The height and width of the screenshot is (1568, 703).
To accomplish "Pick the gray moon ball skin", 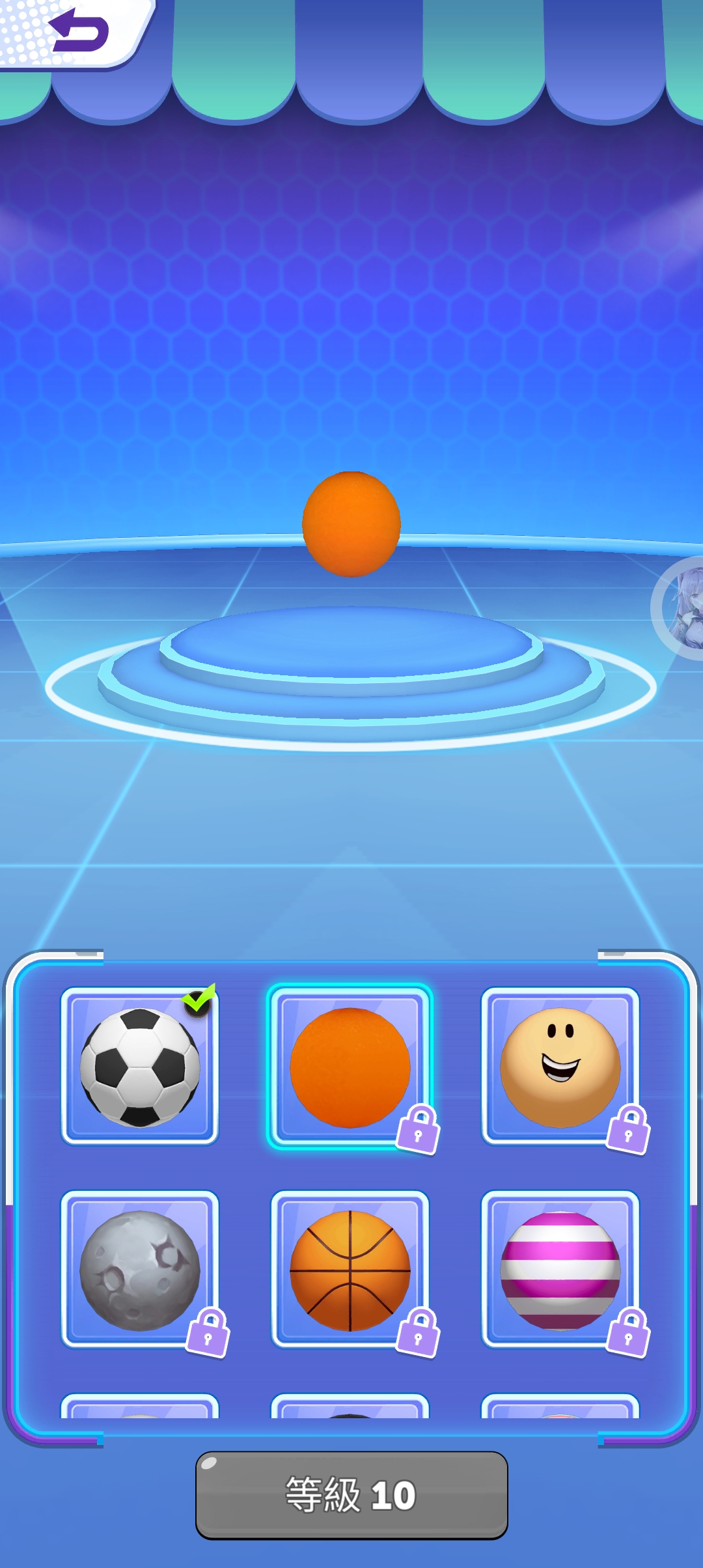I will (x=139, y=1270).
